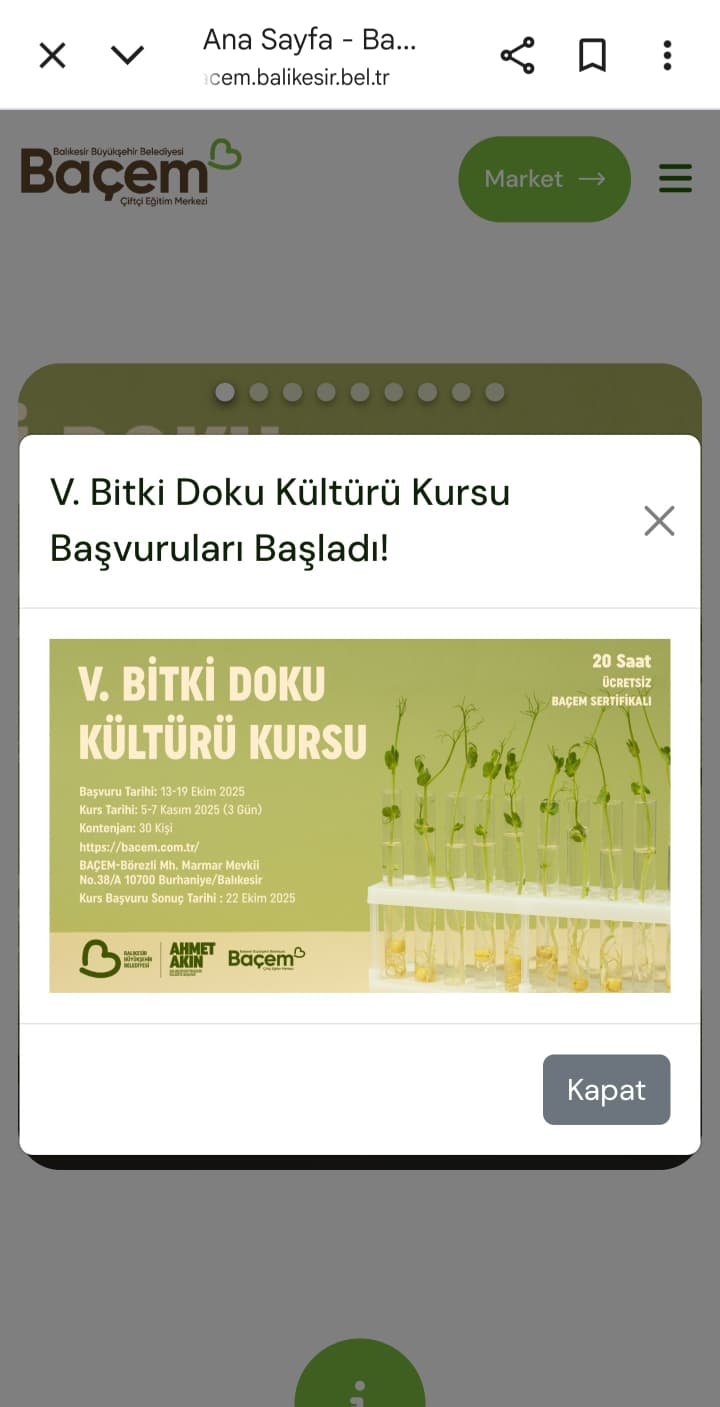This screenshot has height=1407, width=720.
Task: Open the Market page
Action: [544, 178]
